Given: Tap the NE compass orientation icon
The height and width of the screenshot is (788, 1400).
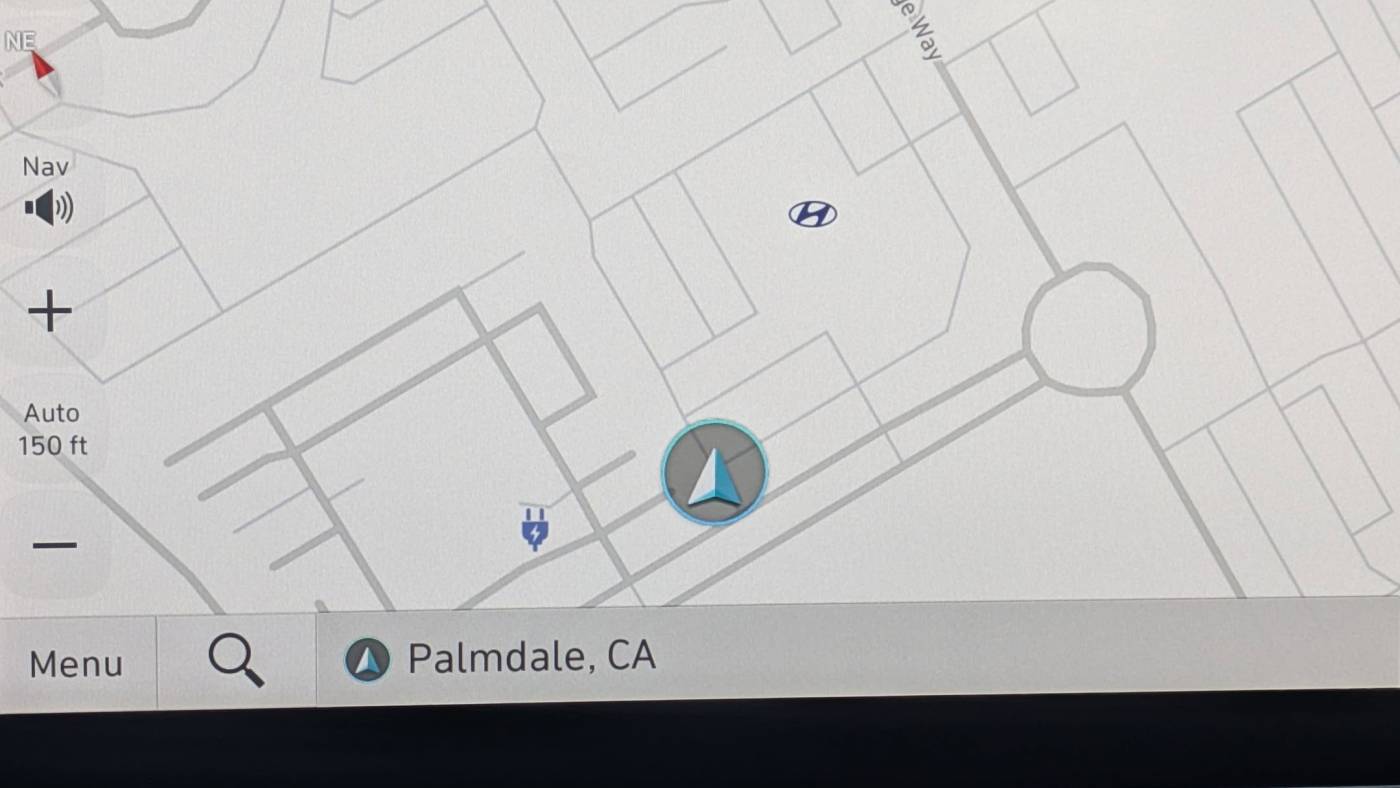Looking at the screenshot, I should tap(36, 60).
